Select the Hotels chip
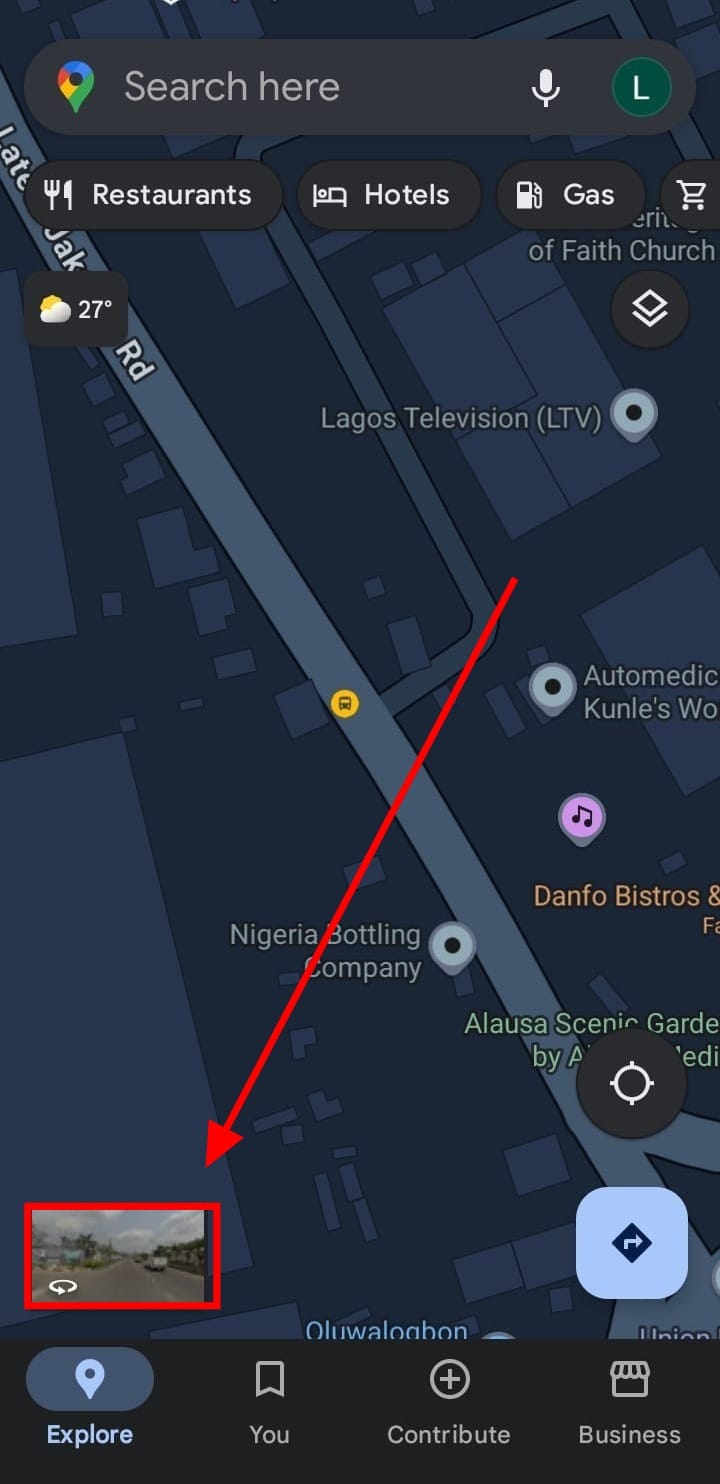Viewport: 720px width, 1484px height. pos(389,195)
